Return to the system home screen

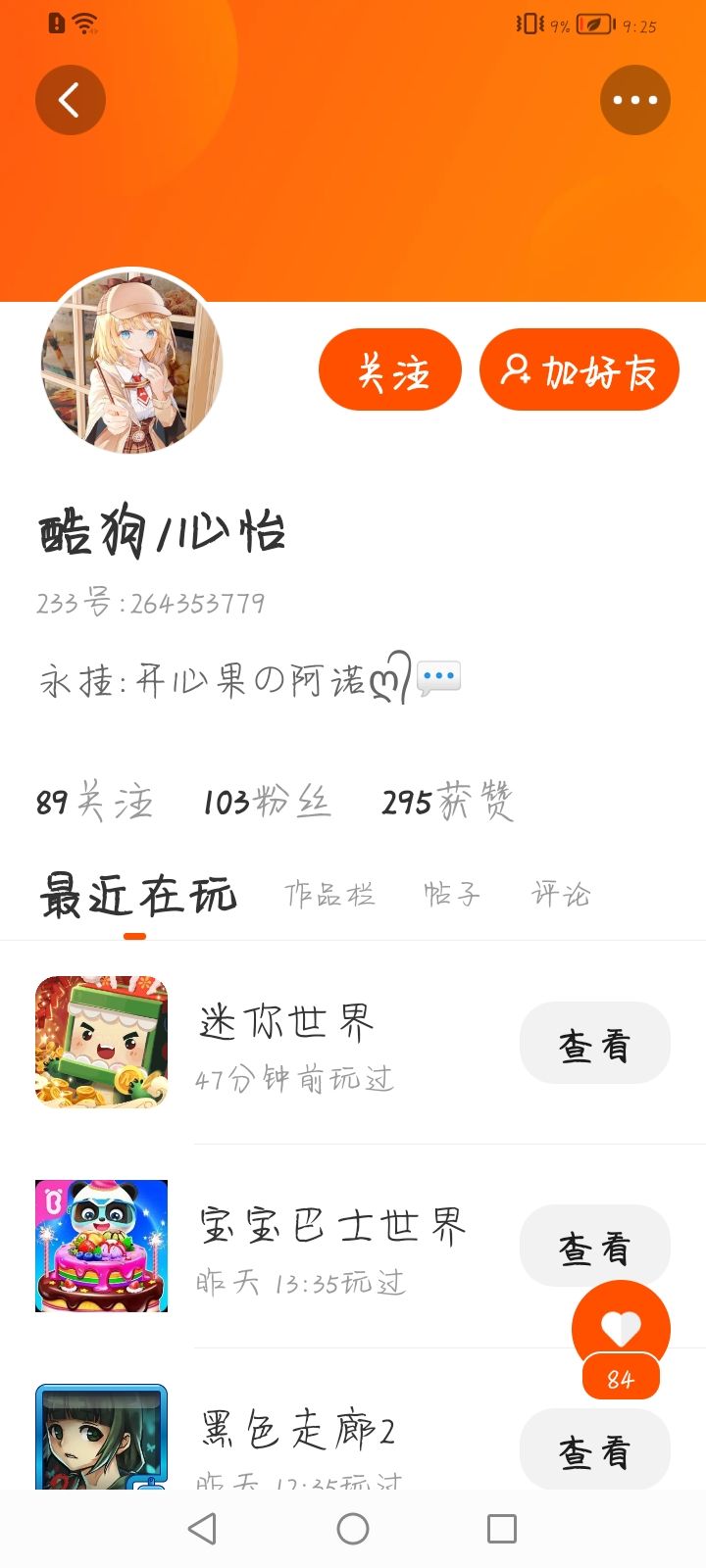click(x=353, y=1529)
